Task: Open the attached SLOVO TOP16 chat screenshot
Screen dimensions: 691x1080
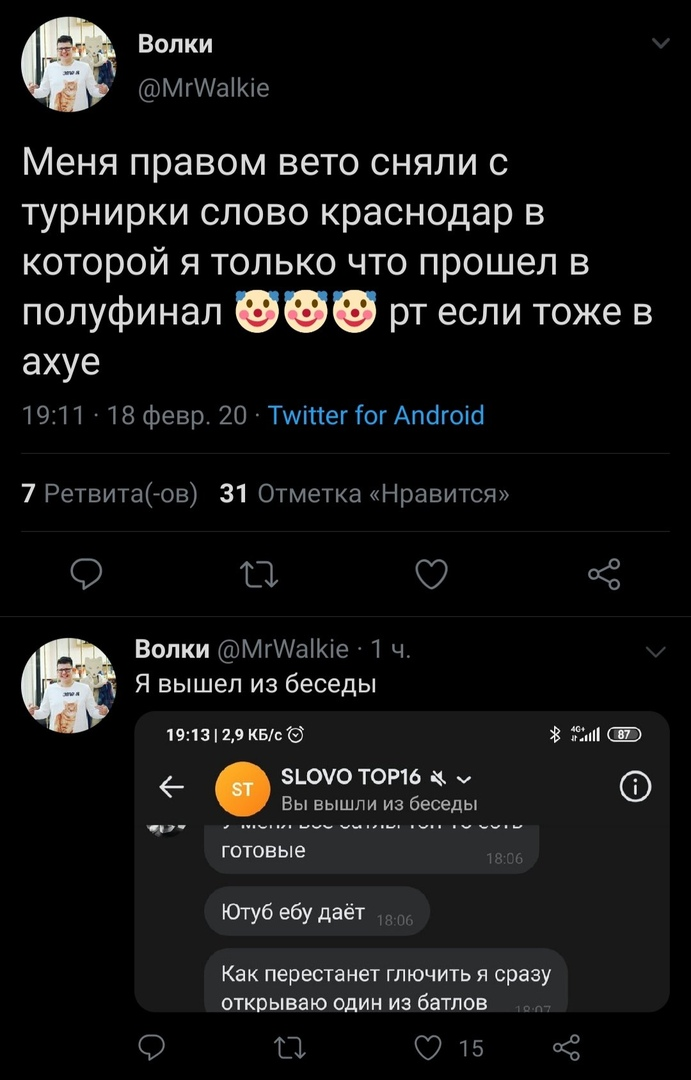Action: pyautogui.click(x=401, y=861)
